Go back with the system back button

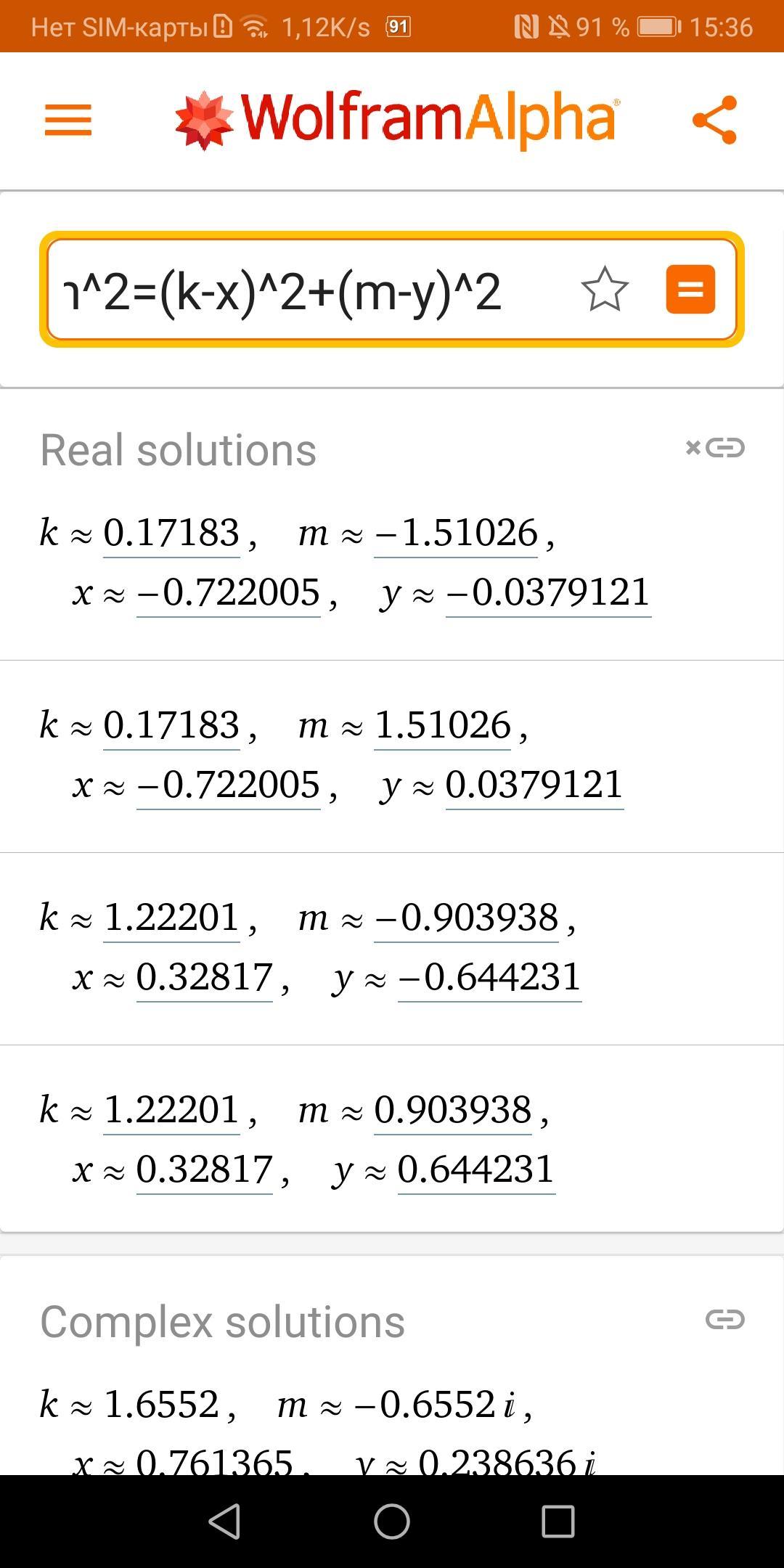tap(224, 1521)
